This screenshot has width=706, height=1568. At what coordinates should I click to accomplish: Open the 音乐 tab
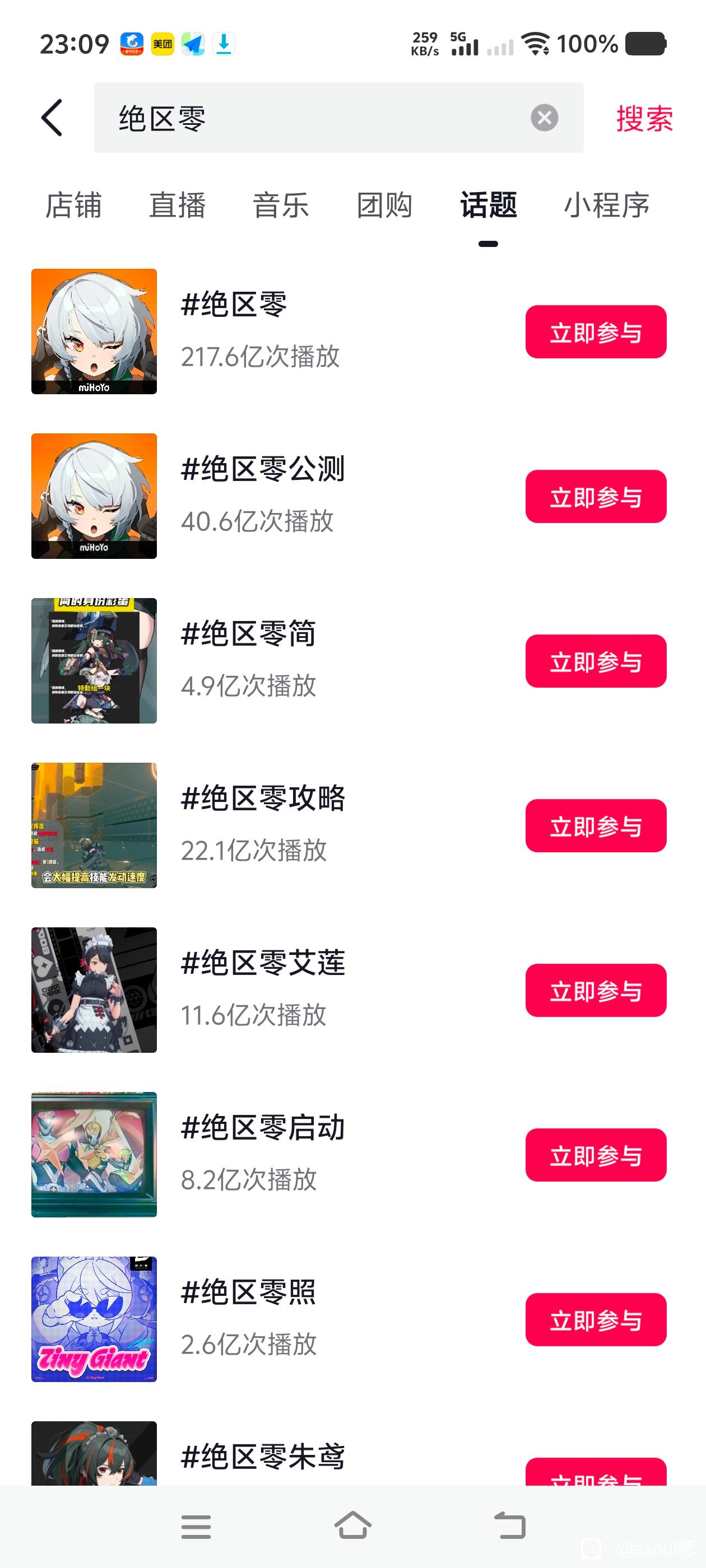click(x=281, y=205)
